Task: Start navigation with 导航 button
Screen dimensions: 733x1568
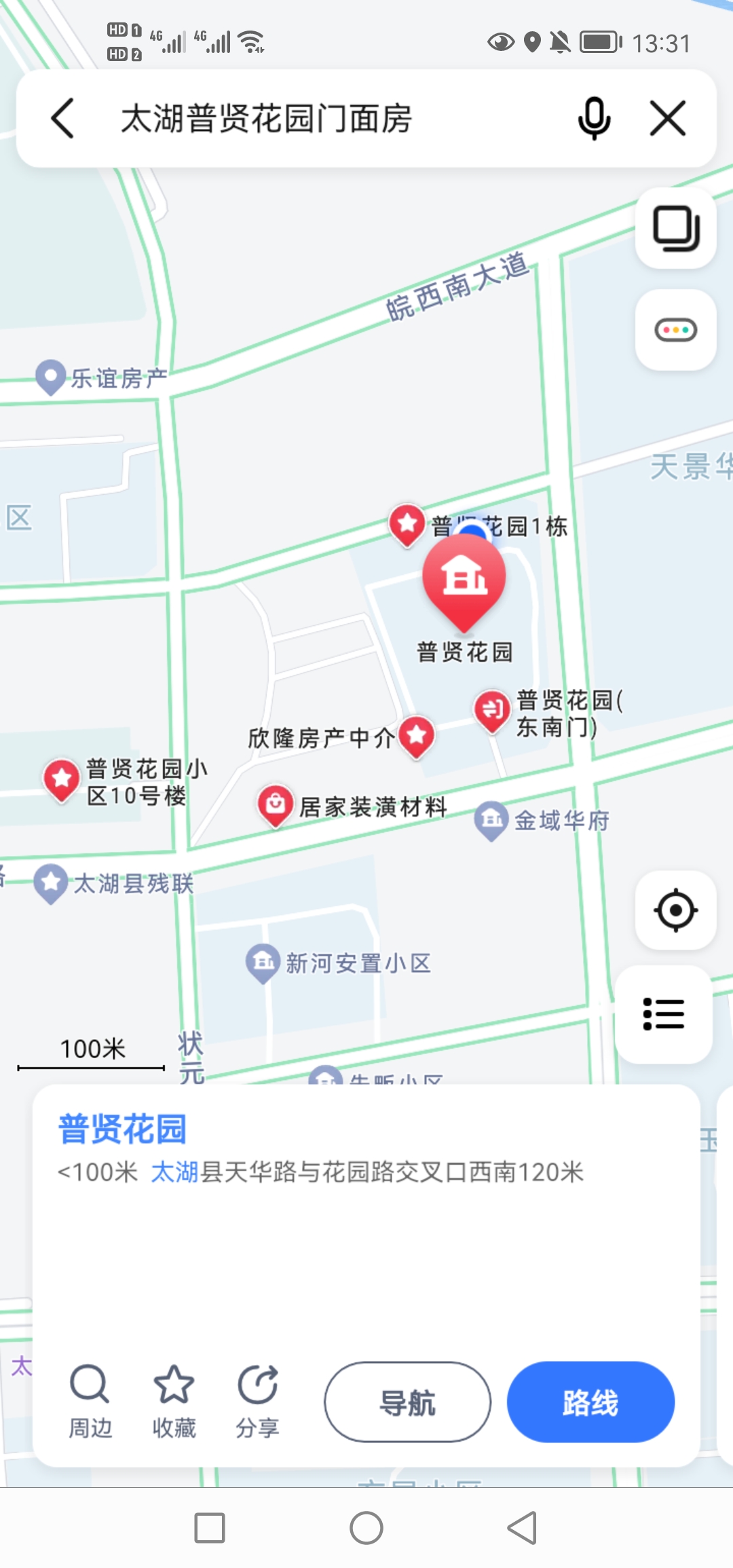Action: pos(407,1402)
